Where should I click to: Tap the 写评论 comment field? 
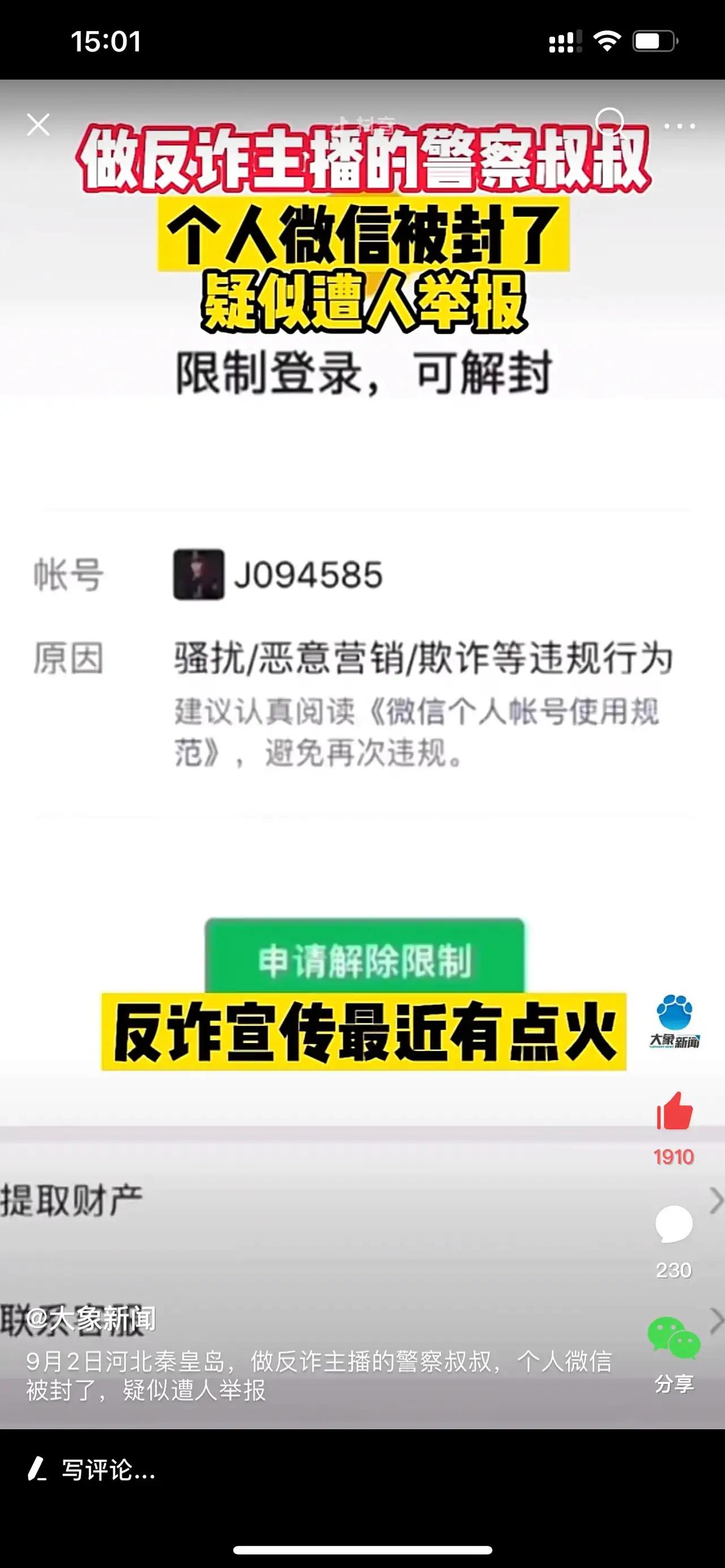click(x=108, y=1471)
